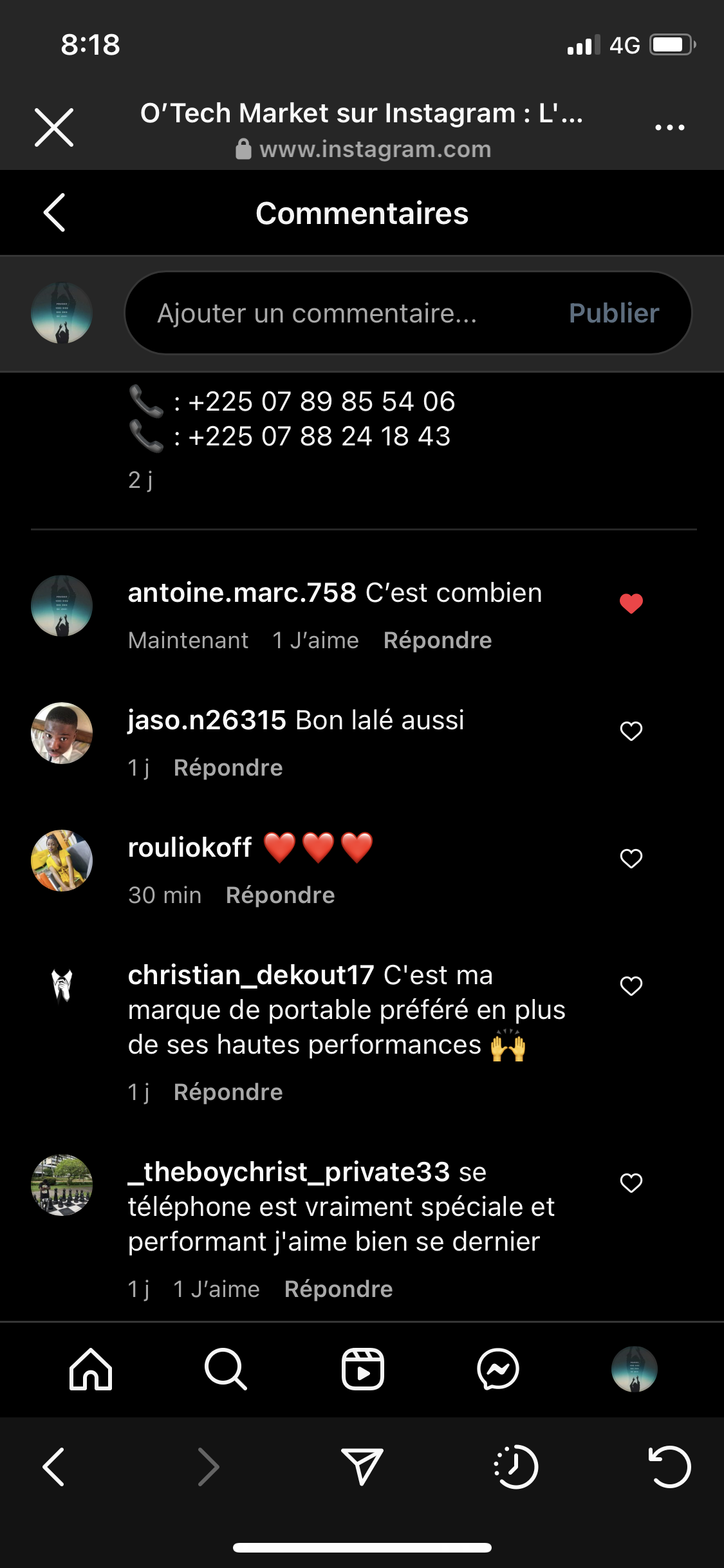Like rouliokoff's hearts comment
Screen dimensions: 724x1568
click(631, 859)
